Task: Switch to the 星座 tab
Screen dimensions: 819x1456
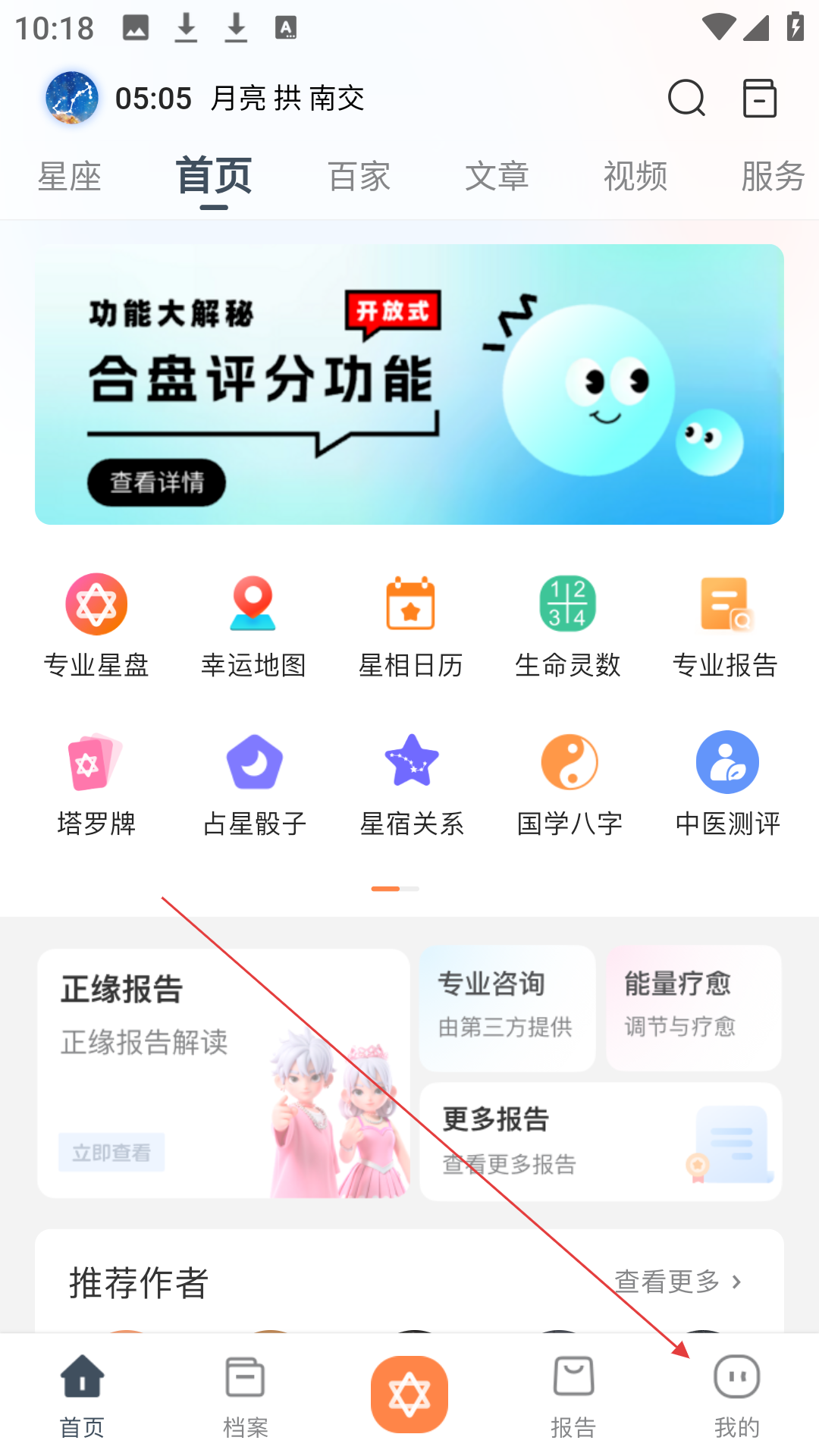Action: pos(70,177)
